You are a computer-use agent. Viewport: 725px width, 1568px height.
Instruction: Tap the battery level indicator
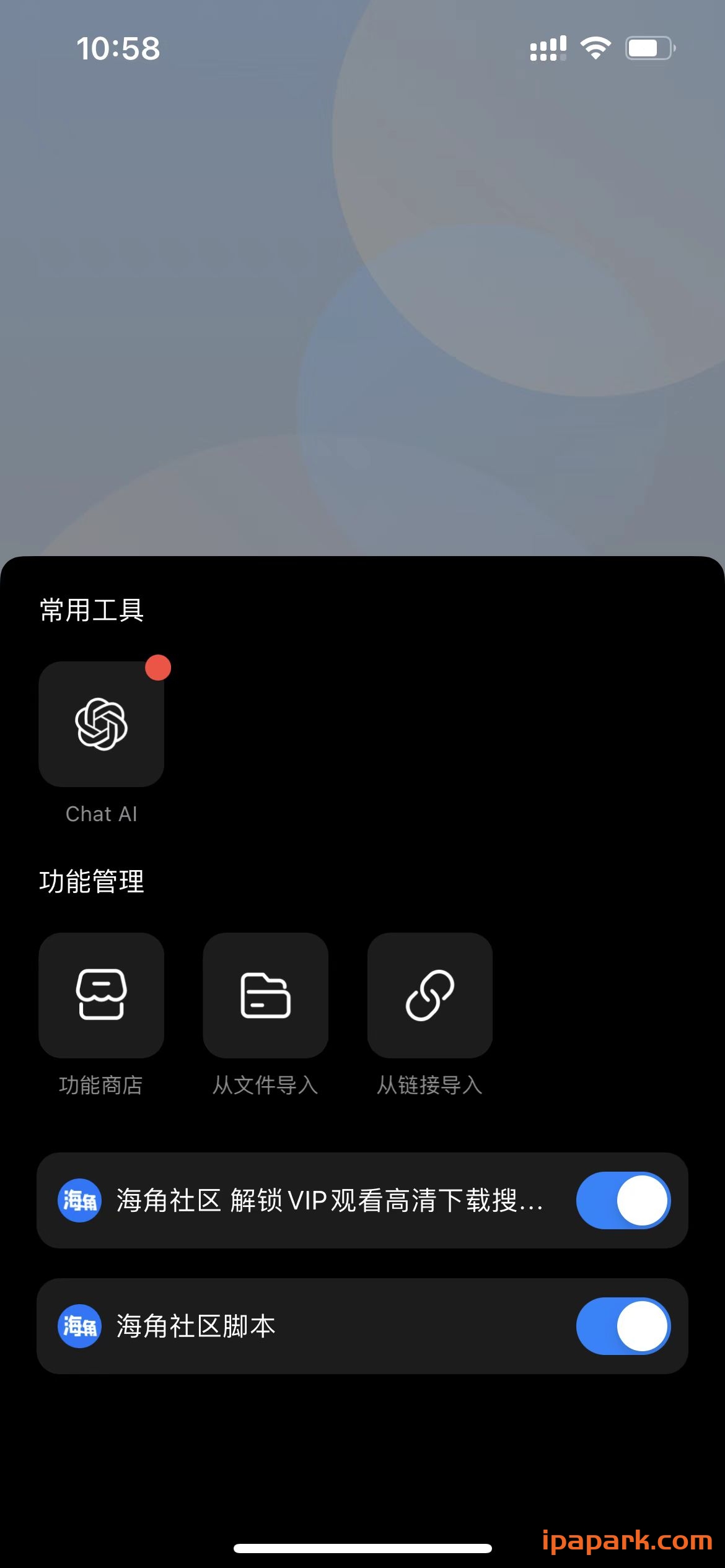pyautogui.click(x=647, y=48)
